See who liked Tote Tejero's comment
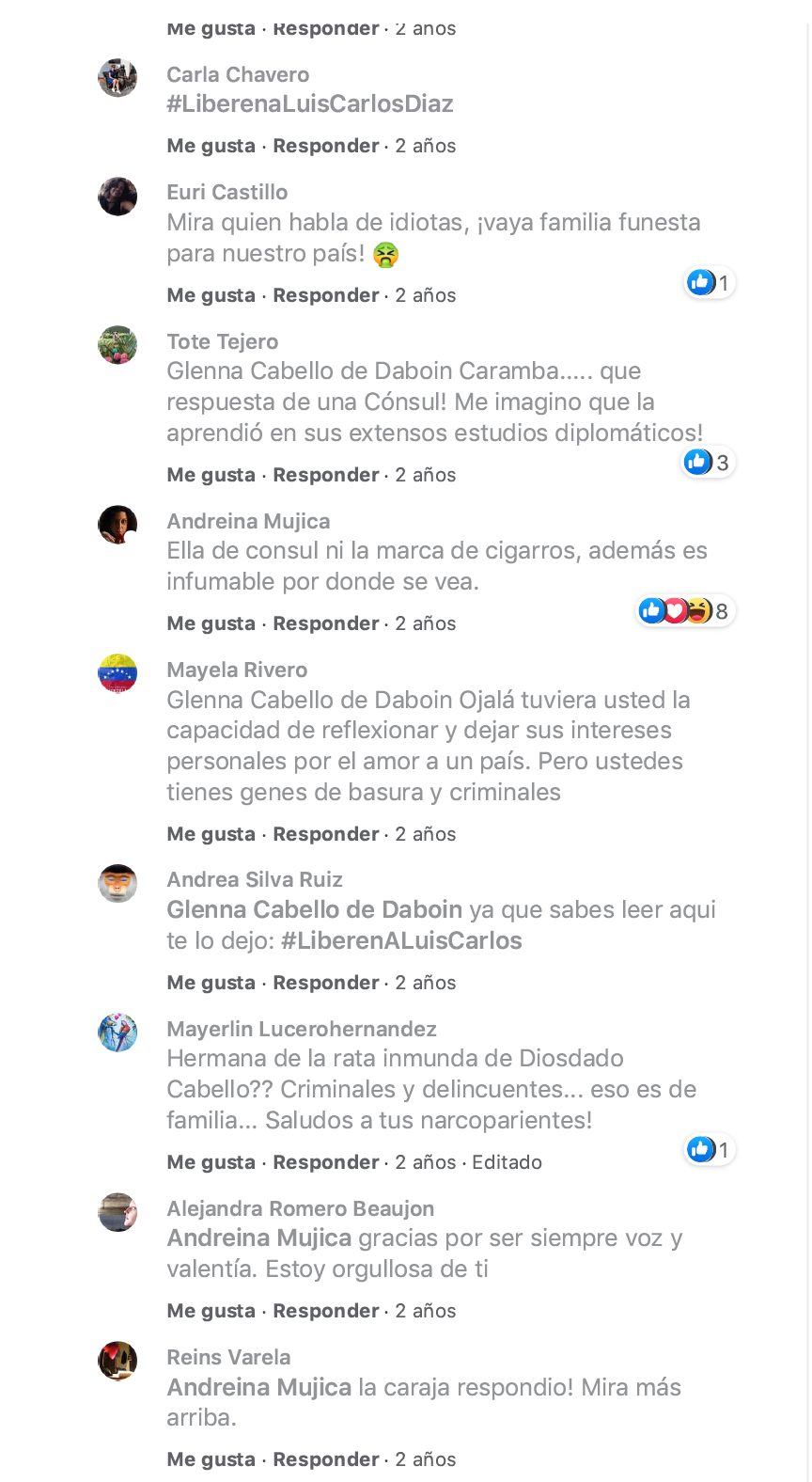This screenshot has width=812, height=1482. point(708,462)
